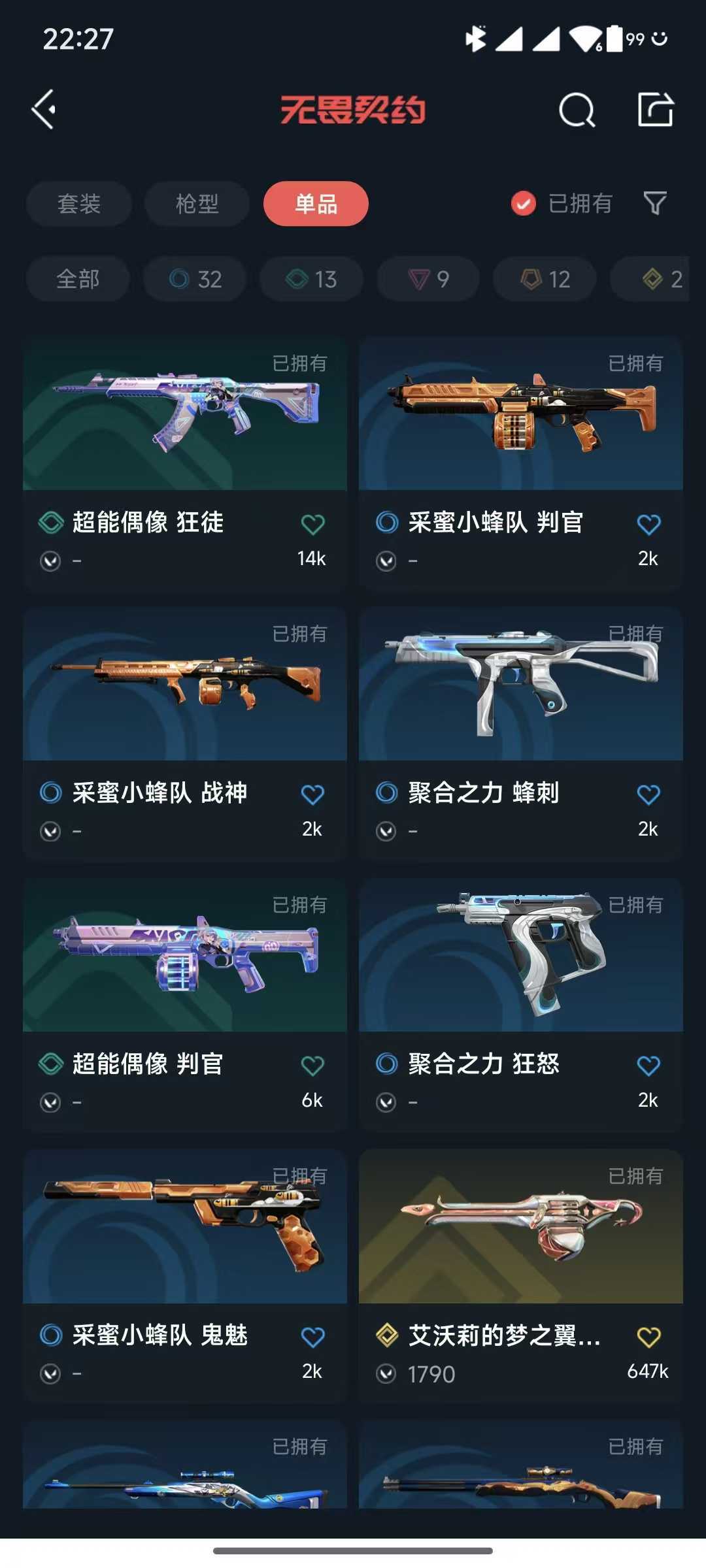
Task: Filter by the rarity chip showing 13
Action: (x=311, y=279)
